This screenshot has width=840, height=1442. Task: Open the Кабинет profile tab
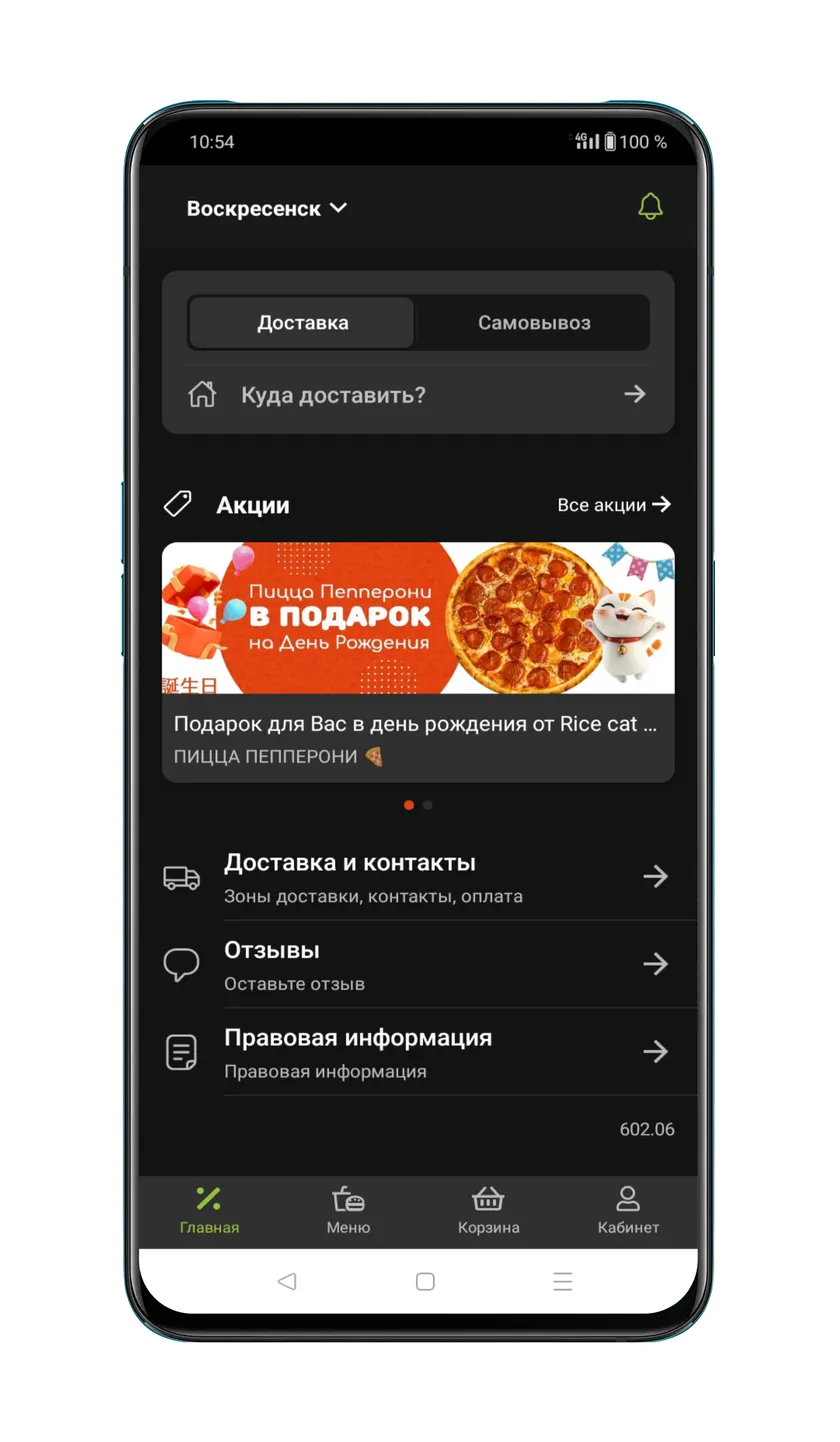(x=628, y=1211)
